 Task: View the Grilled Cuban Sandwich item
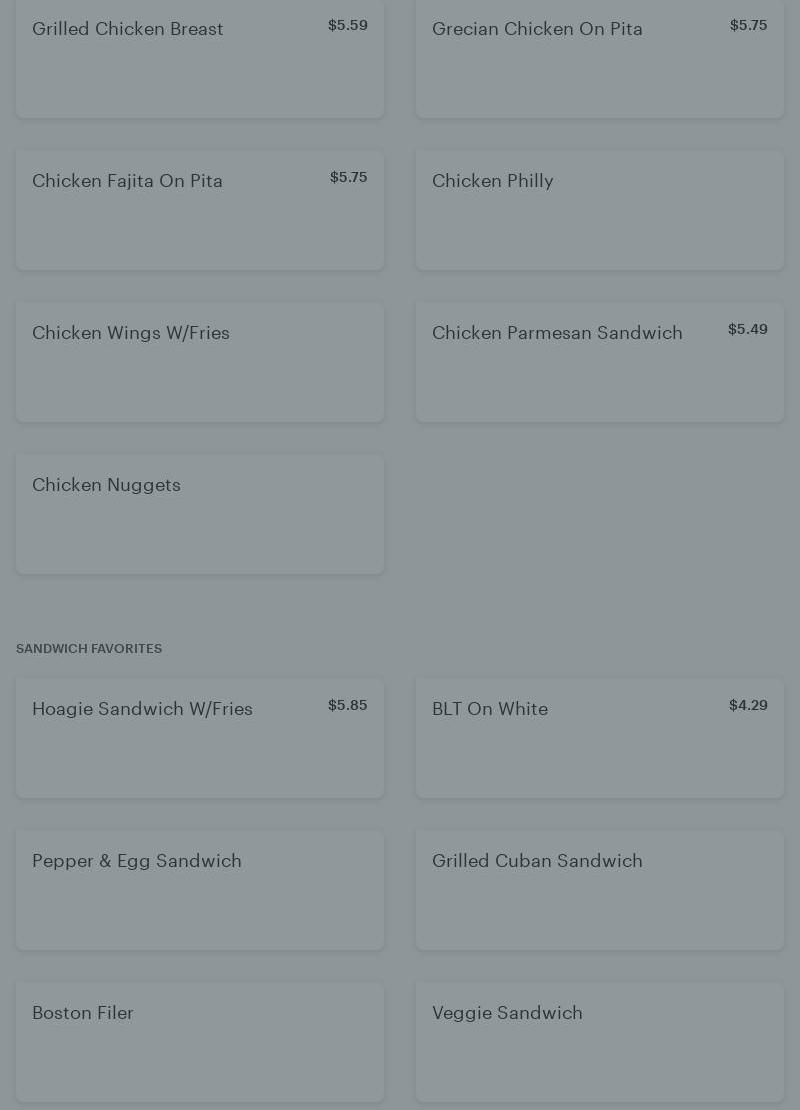(x=600, y=890)
